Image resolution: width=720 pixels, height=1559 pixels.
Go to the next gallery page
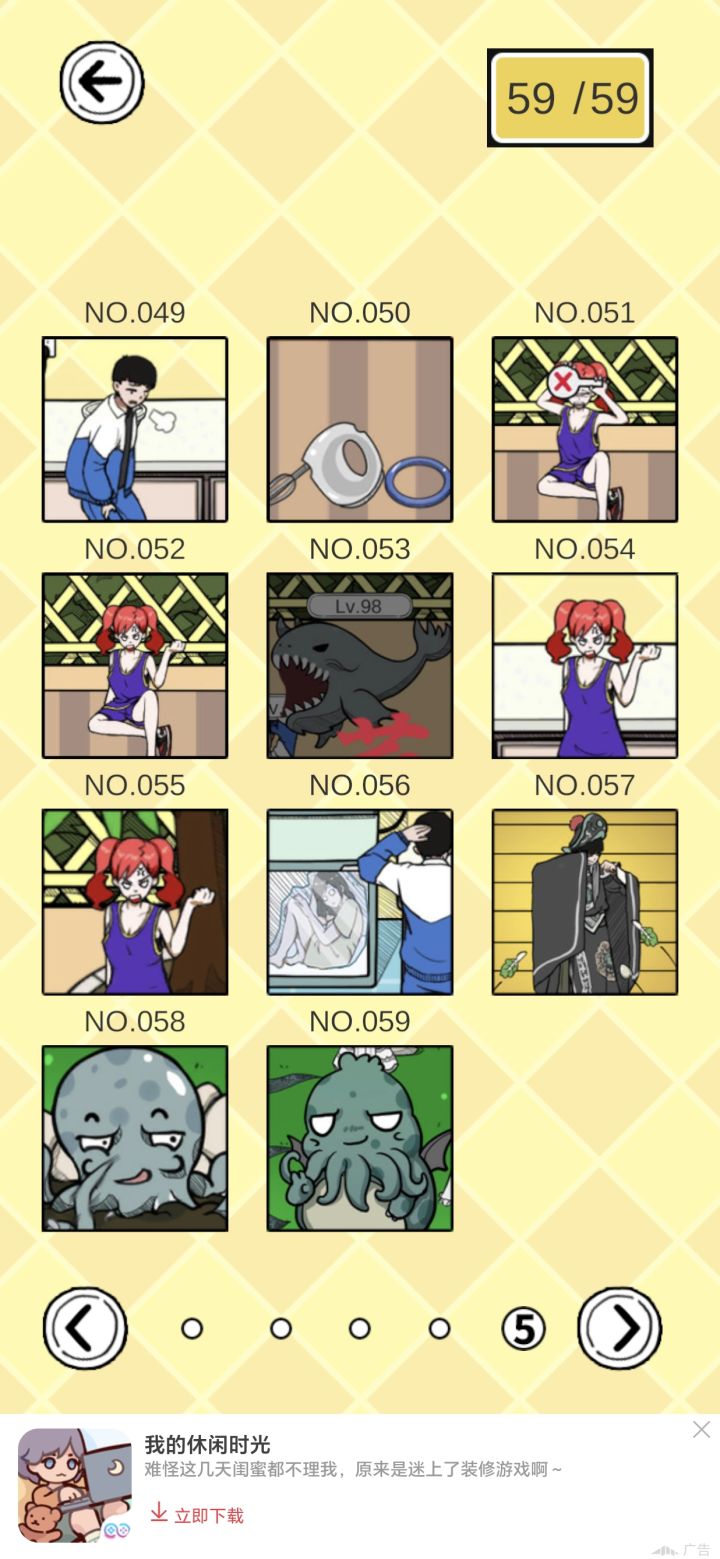click(620, 1328)
